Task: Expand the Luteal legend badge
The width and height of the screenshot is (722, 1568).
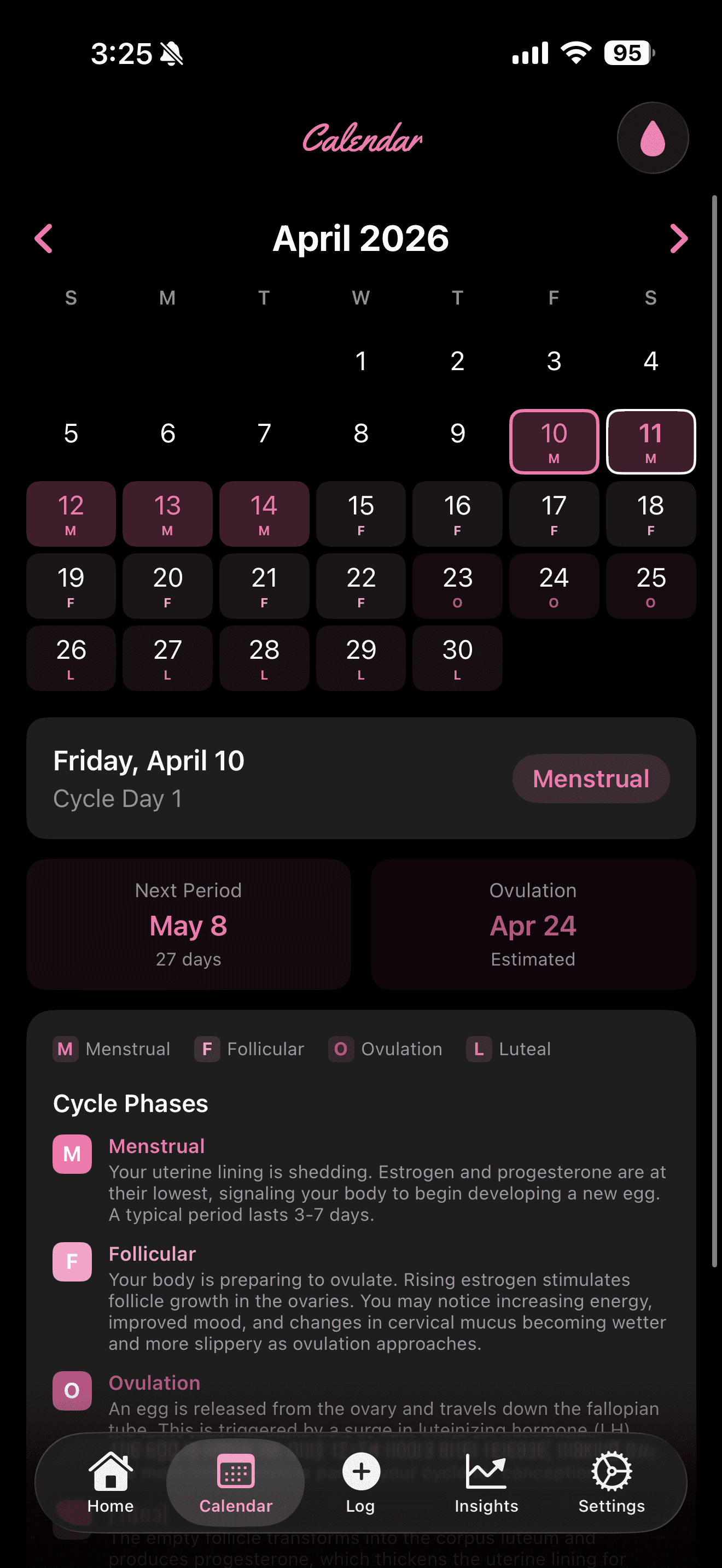Action: click(479, 1049)
